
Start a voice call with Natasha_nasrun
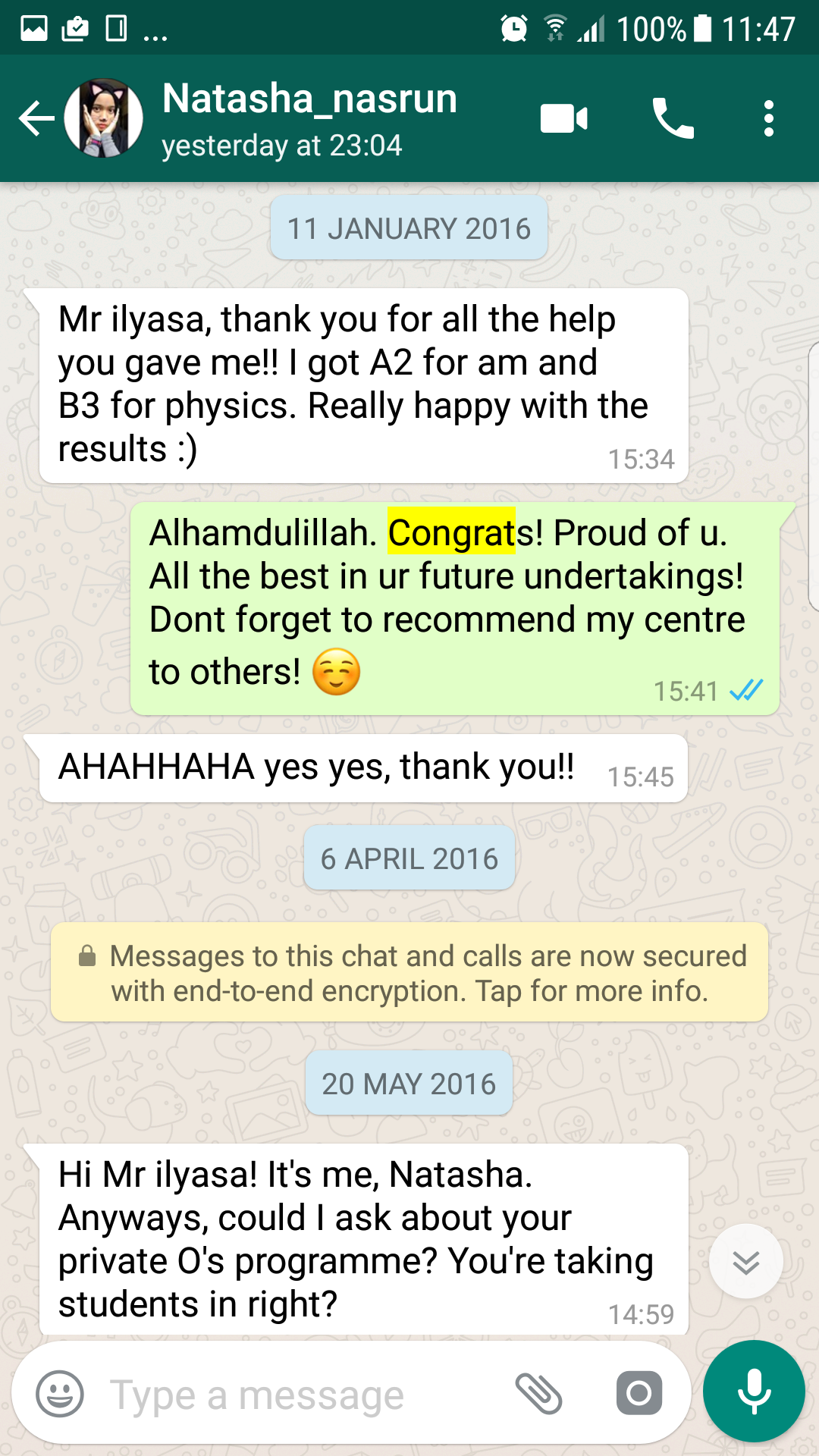click(673, 119)
